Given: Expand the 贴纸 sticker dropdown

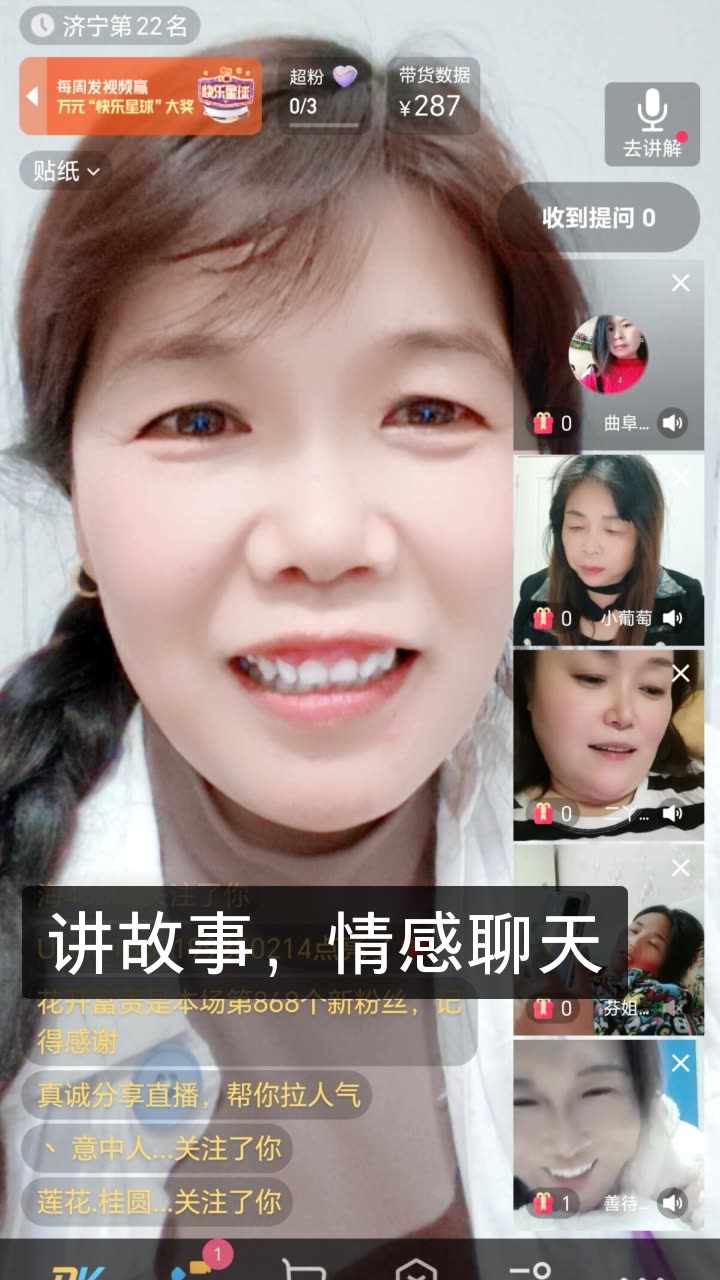Looking at the screenshot, I should point(66,171).
